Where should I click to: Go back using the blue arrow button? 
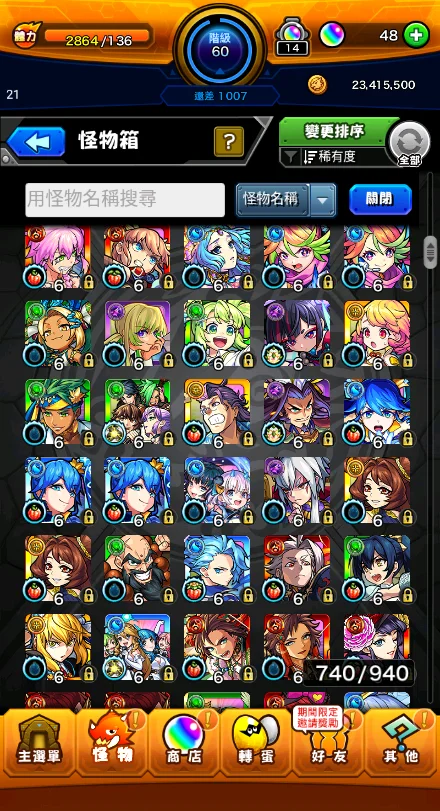tap(36, 141)
